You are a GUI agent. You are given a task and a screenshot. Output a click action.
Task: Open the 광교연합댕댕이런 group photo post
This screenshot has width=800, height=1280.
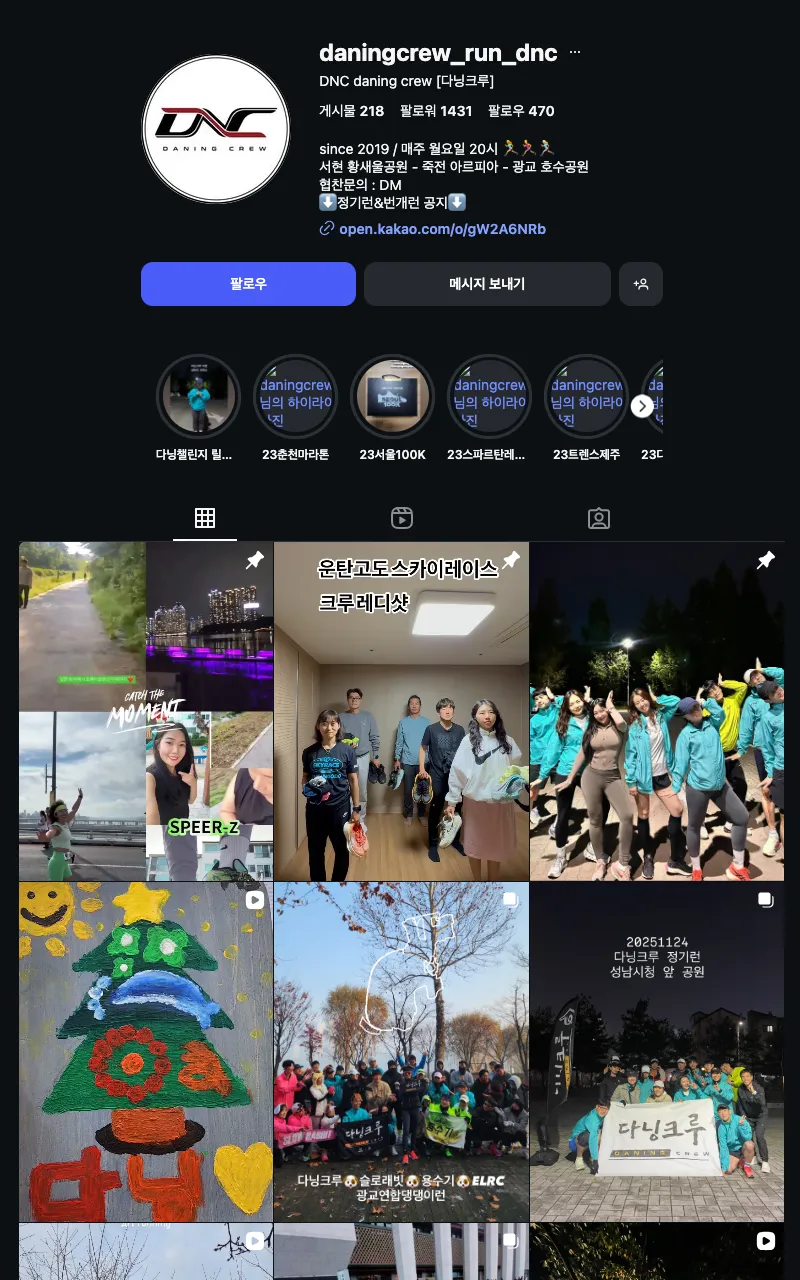[x=401, y=1051]
